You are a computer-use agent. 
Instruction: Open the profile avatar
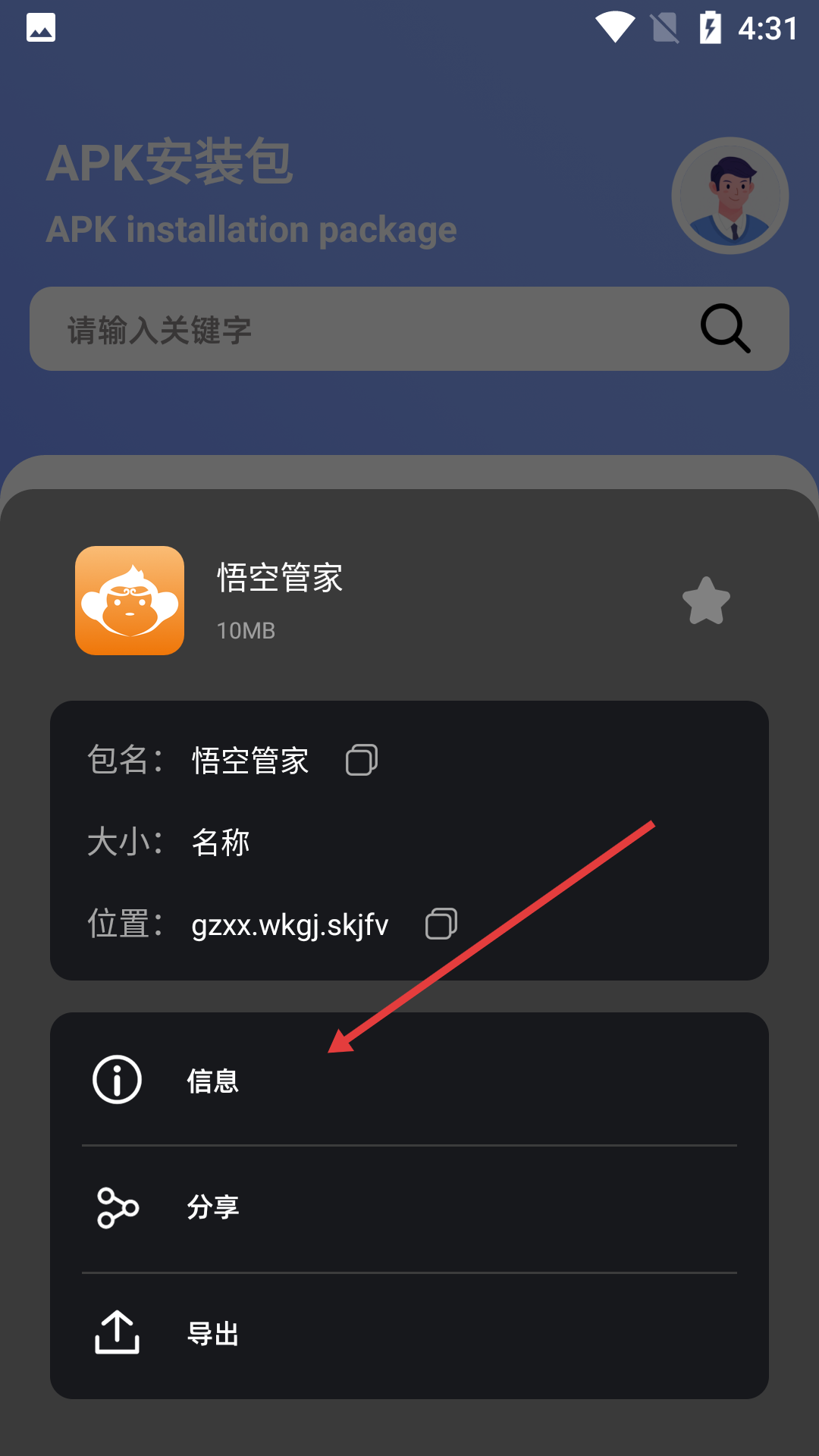730,196
